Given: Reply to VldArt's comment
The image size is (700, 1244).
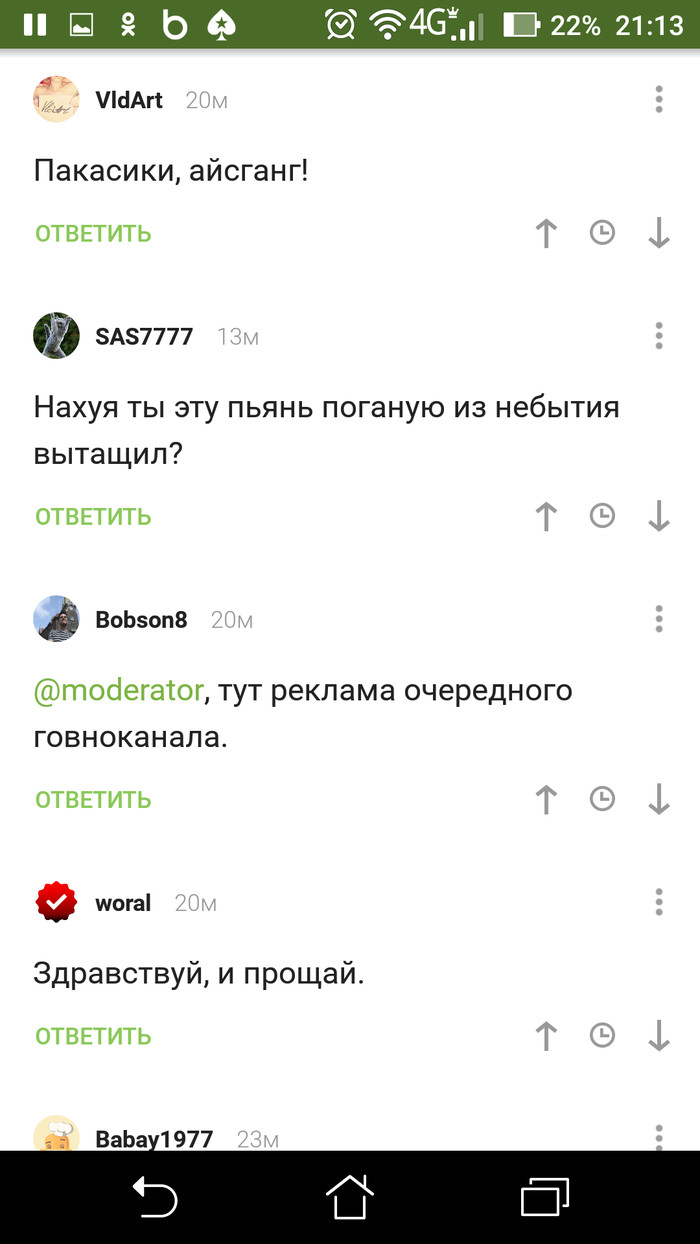Looking at the screenshot, I should 93,233.
